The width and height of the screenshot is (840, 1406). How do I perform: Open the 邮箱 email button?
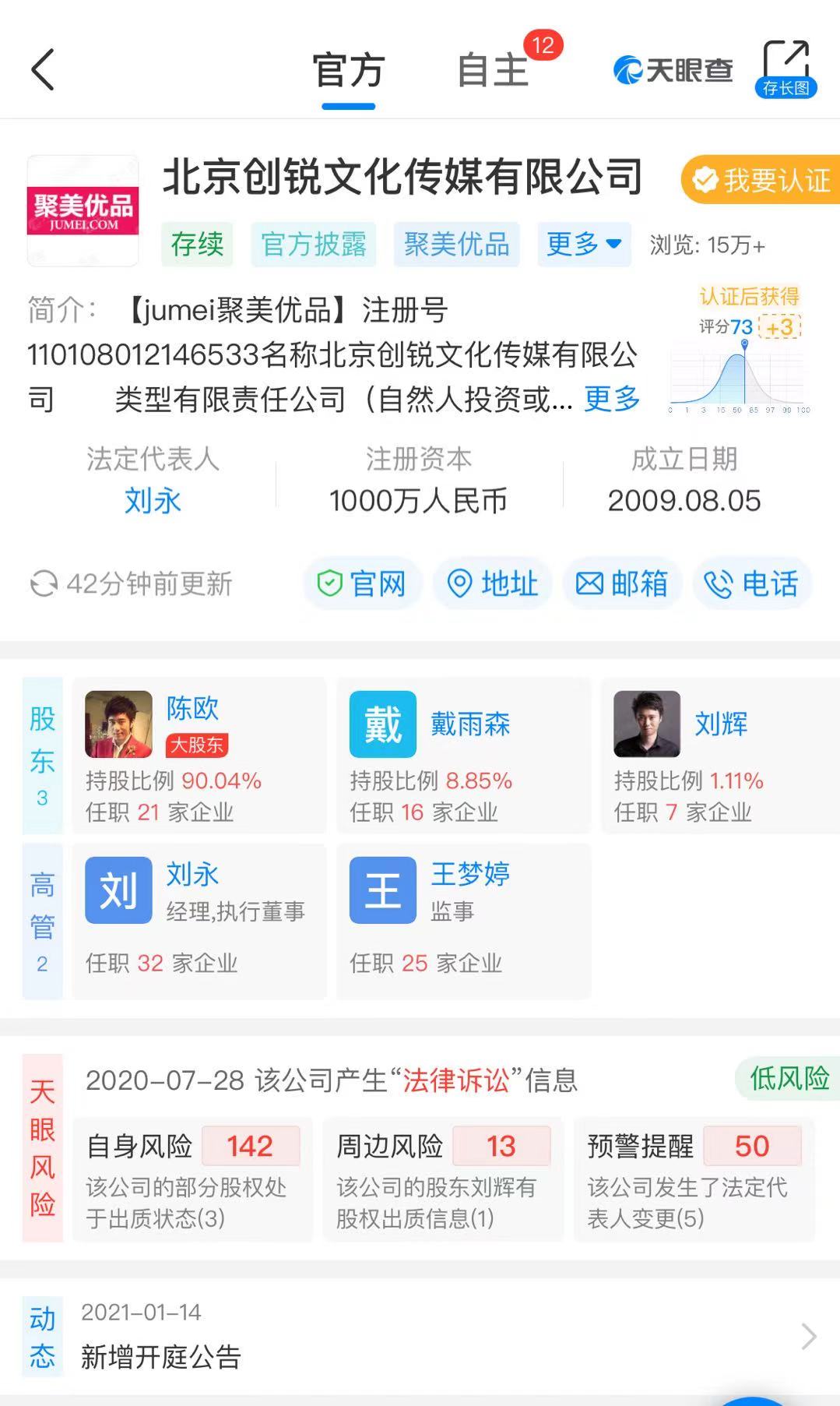click(622, 583)
